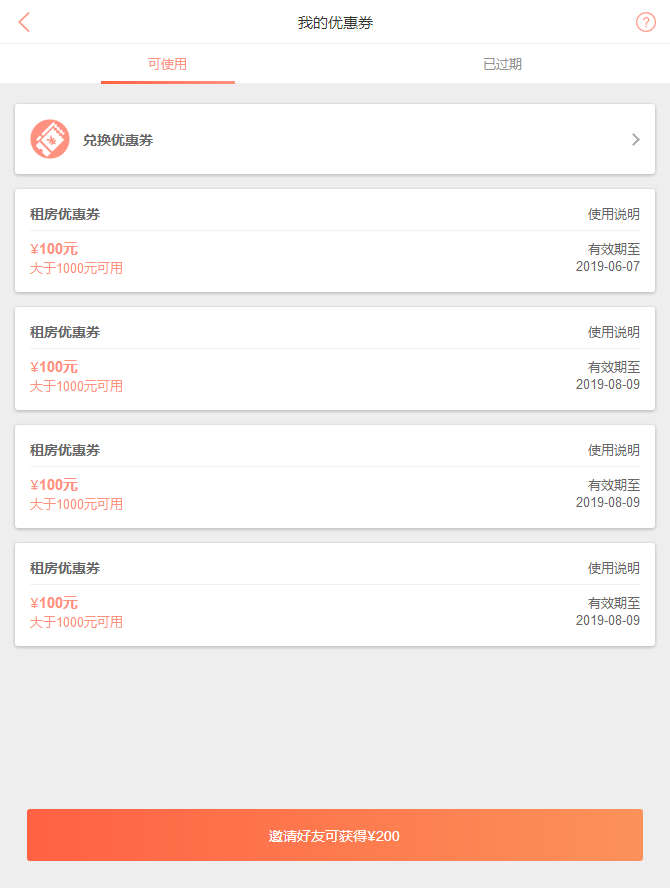Image resolution: width=670 pixels, height=888 pixels.
Task: Select the coupon valid until 2019-06-07
Action: click(x=300, y=257)
